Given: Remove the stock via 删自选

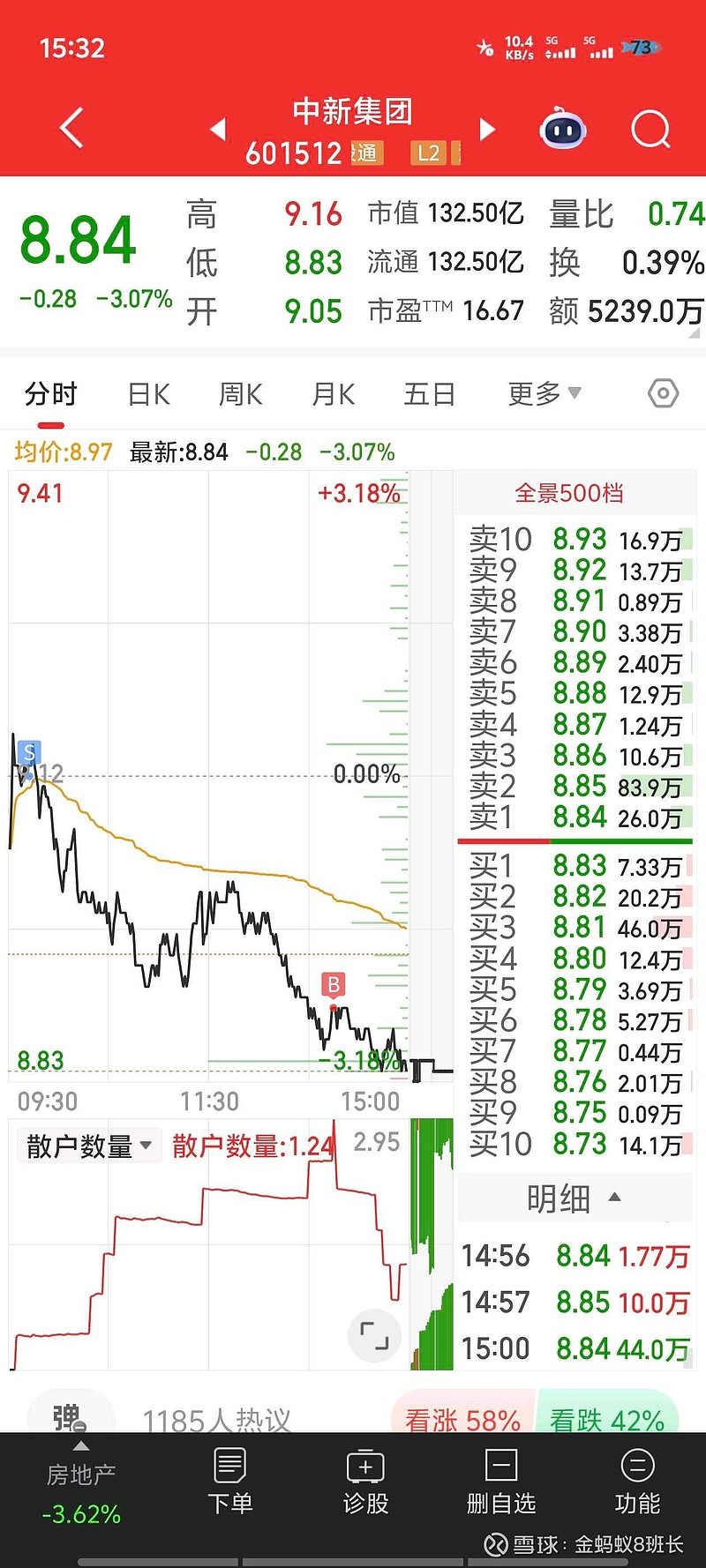Looking at the screenshot, I should coord(500,1483).
